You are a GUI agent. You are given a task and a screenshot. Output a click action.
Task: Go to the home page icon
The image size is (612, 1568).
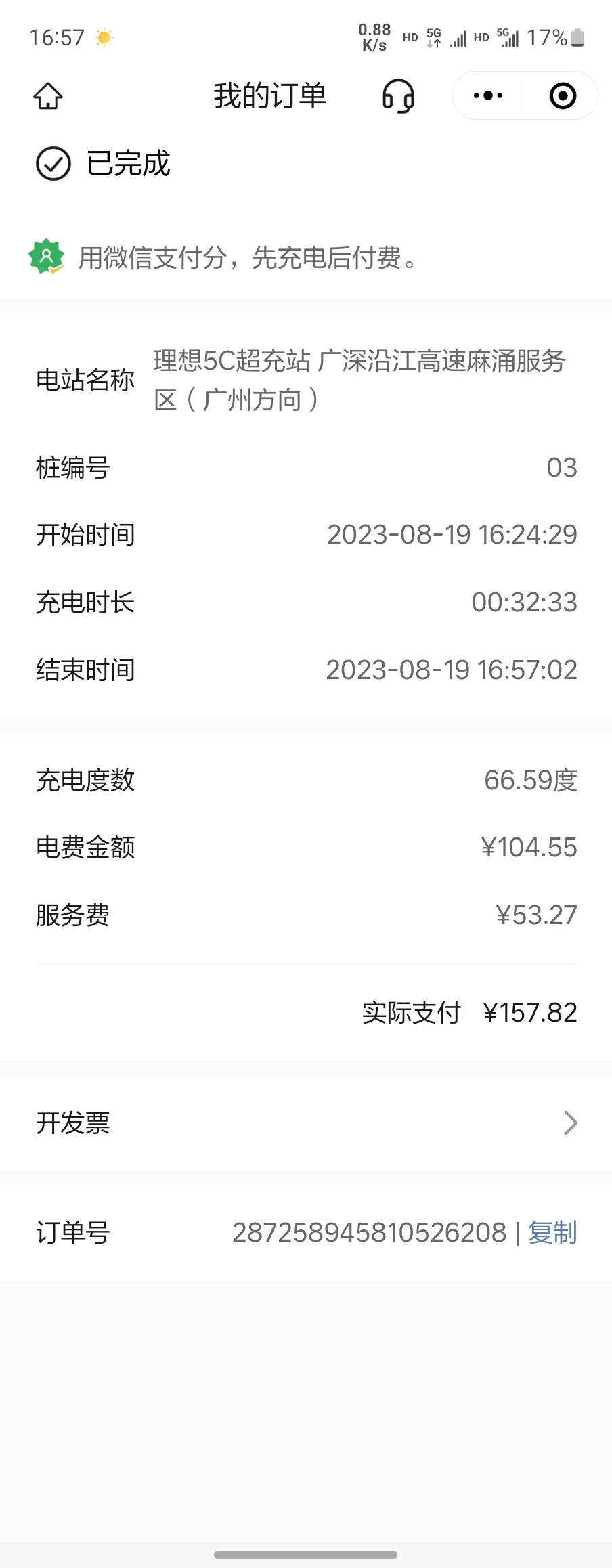(48, 96)
